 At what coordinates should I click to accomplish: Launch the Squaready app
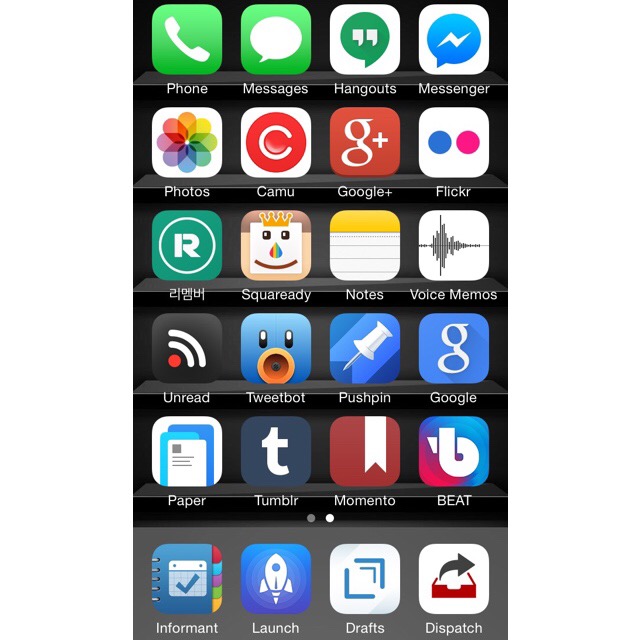coord(276,246)
